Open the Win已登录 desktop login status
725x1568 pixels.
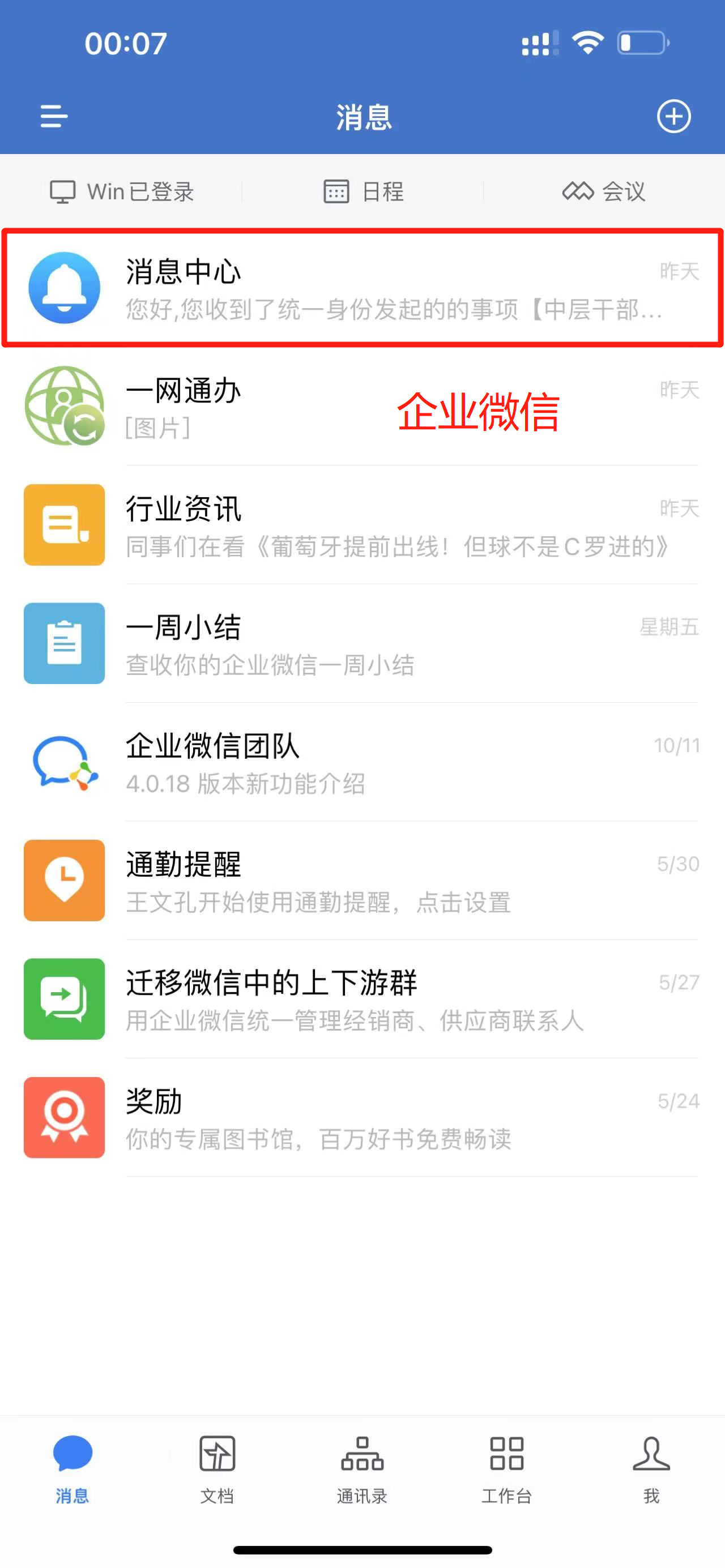coord(122,192)
